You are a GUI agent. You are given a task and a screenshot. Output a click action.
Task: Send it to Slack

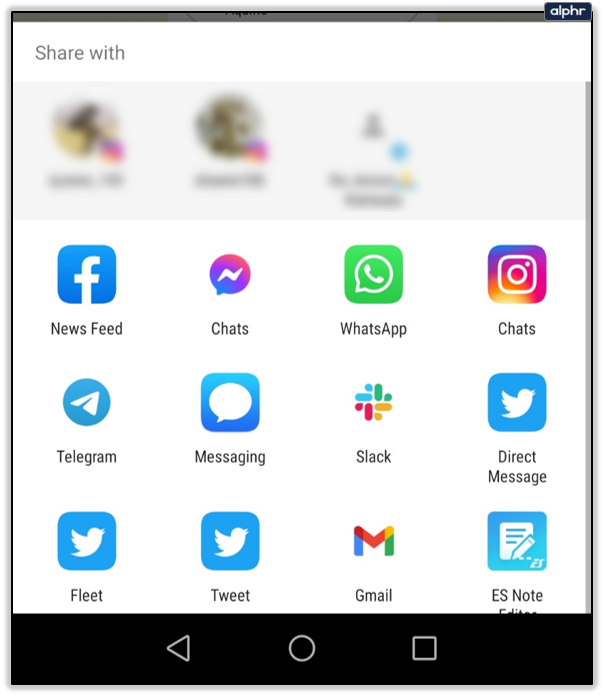[x=373, y=403]
